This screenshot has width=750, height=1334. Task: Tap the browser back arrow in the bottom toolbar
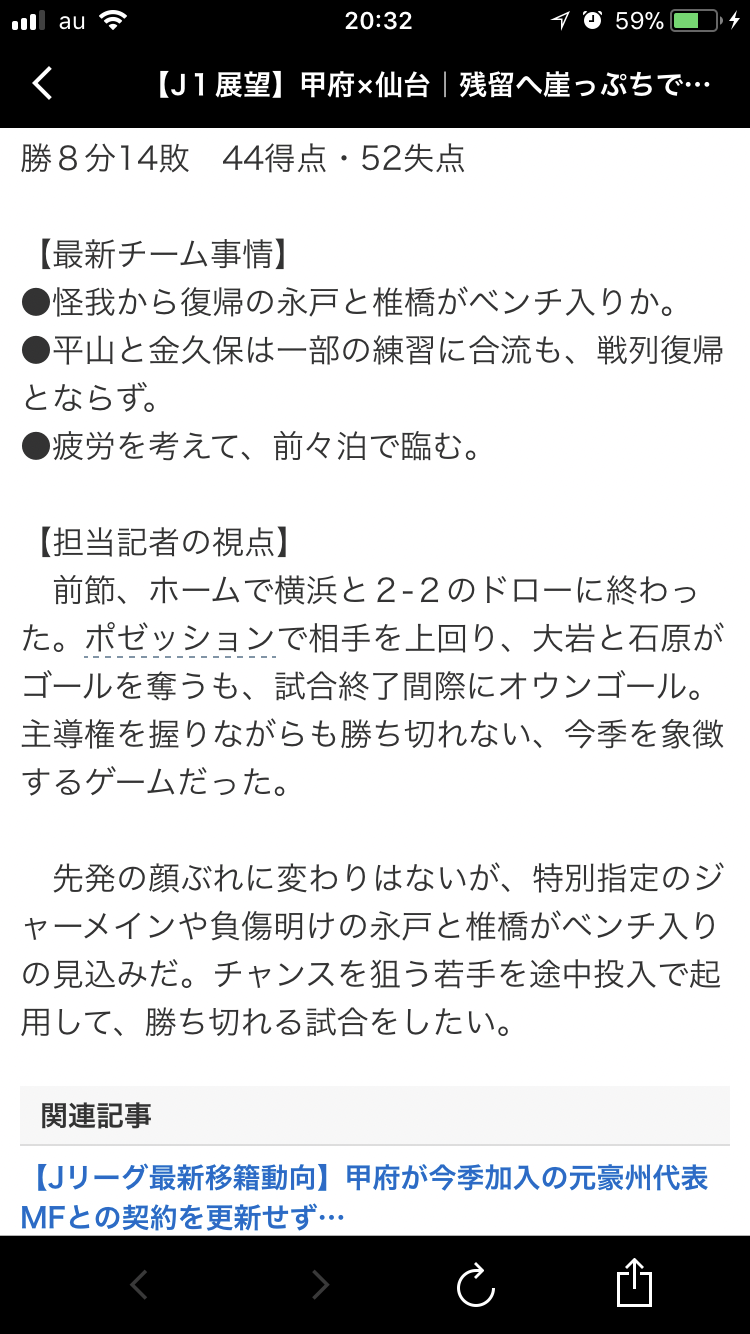(x=139, y=1285)
